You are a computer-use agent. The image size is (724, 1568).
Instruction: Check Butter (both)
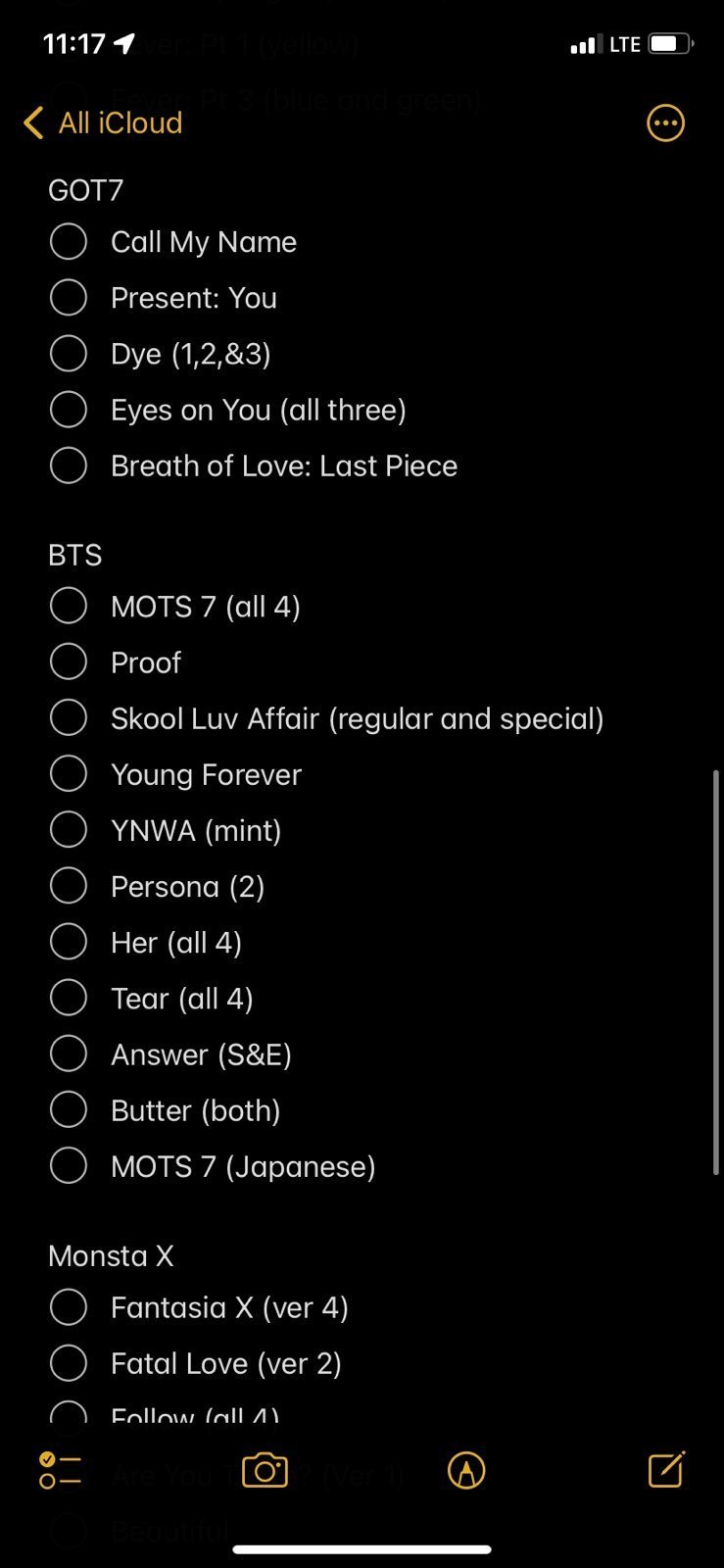[69, 1110]
